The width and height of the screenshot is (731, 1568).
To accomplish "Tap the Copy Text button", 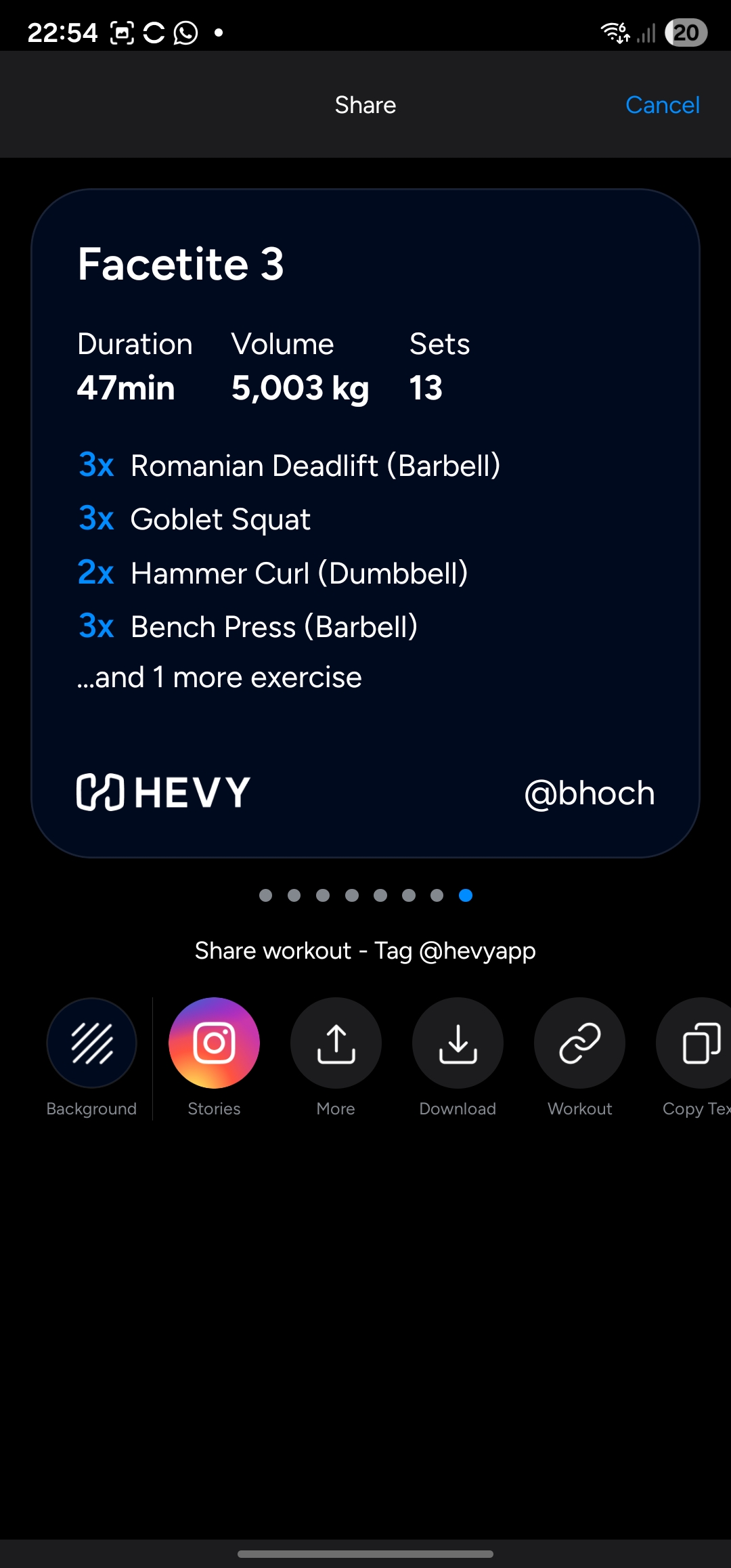I will (699, 1043).
